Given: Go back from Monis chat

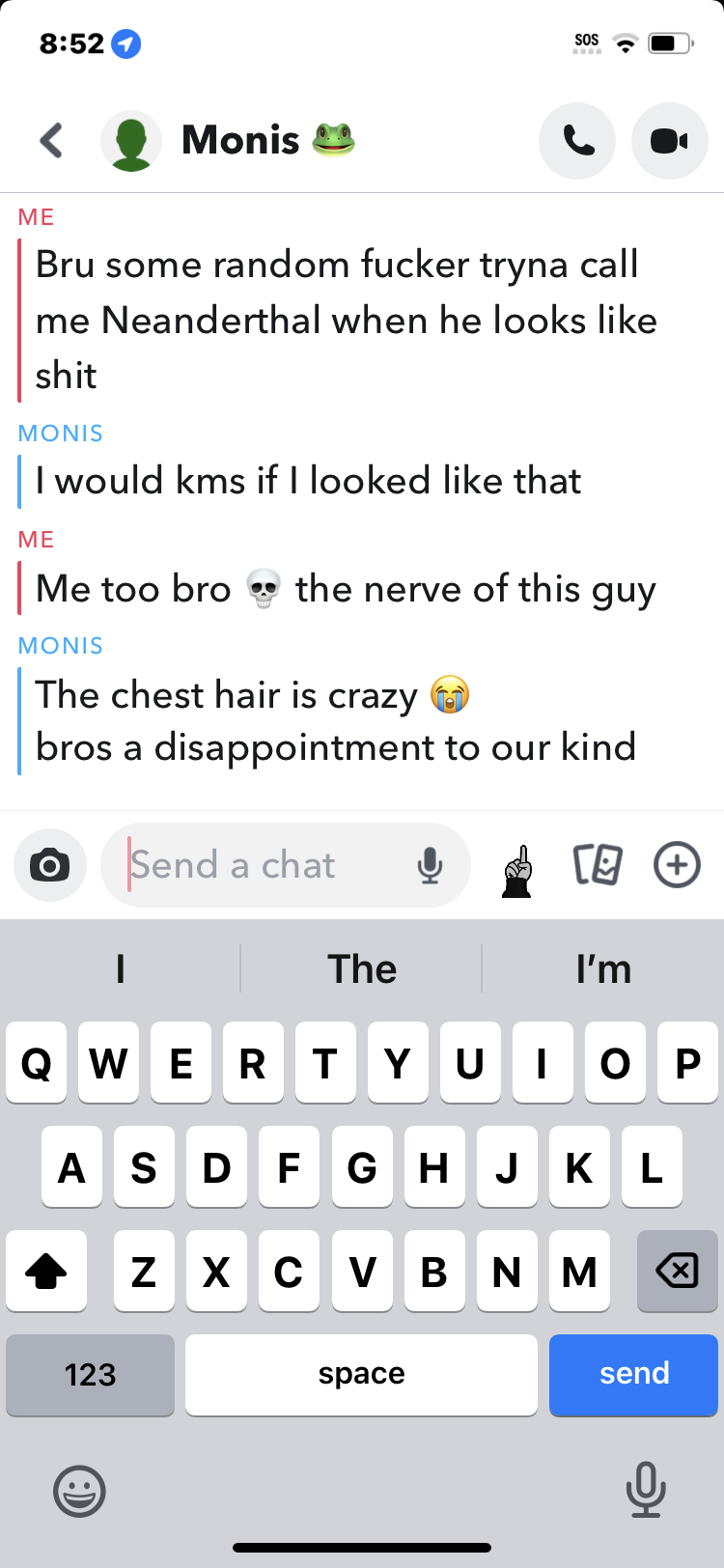Looking at the screenshot, I should tap(52, 141).
